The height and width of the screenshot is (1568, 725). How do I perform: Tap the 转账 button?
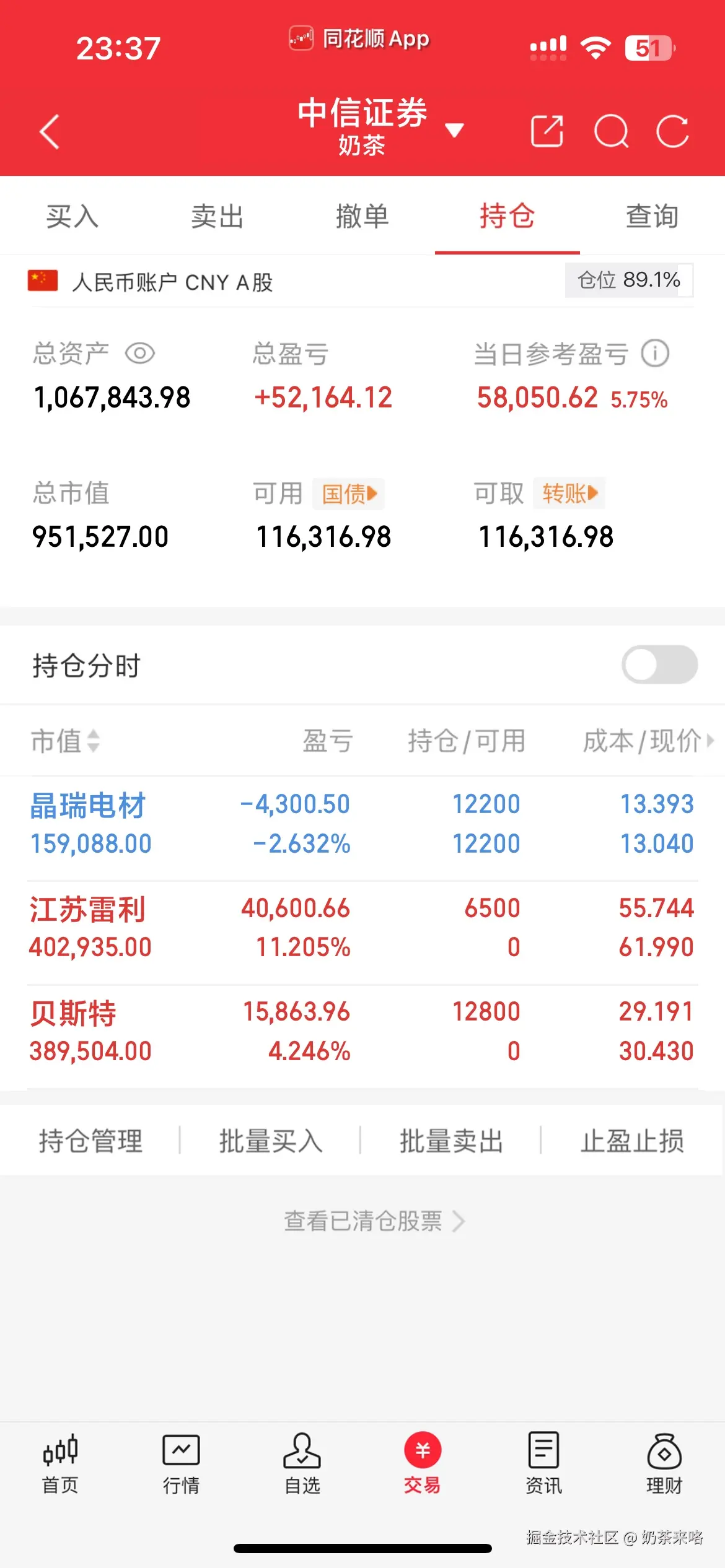pyautogui.click(x=569, y=494)
